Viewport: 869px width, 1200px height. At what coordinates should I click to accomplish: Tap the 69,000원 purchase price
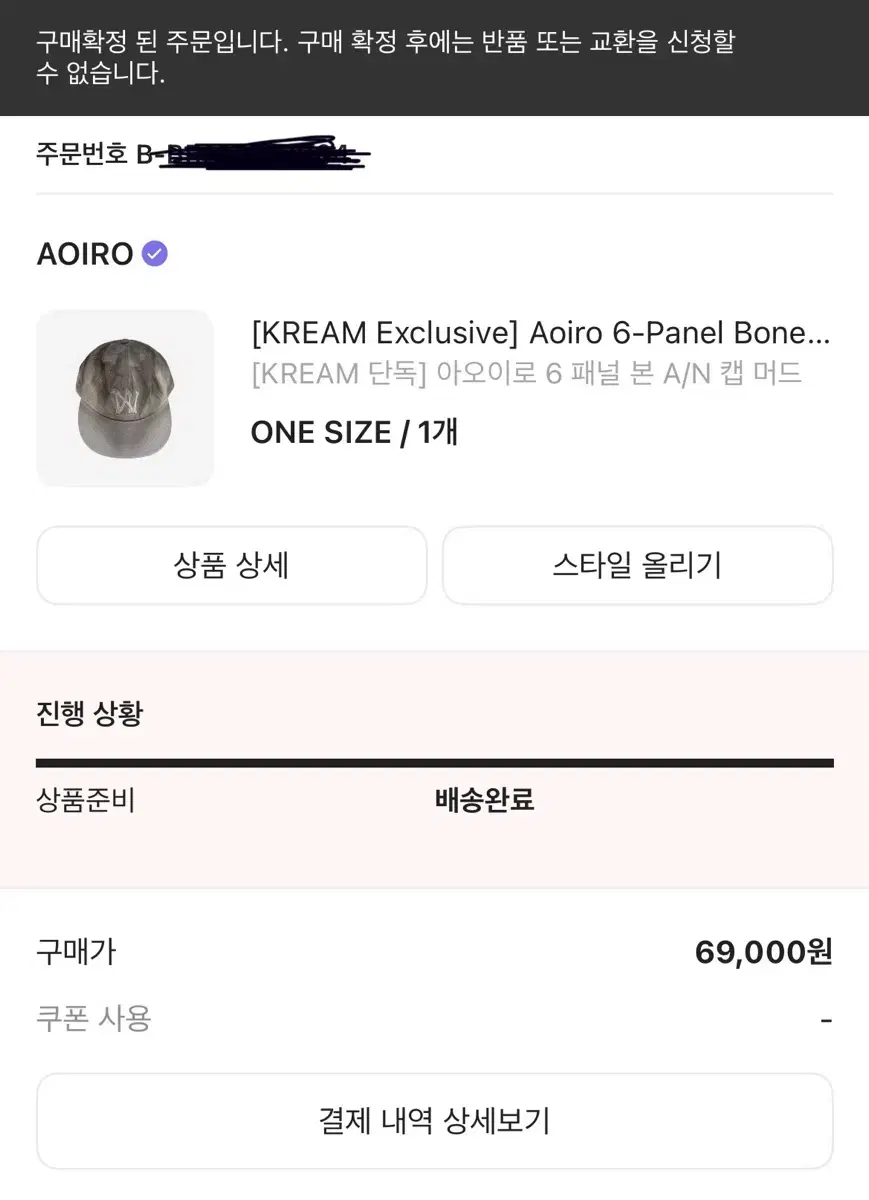[x=762, y=952]
